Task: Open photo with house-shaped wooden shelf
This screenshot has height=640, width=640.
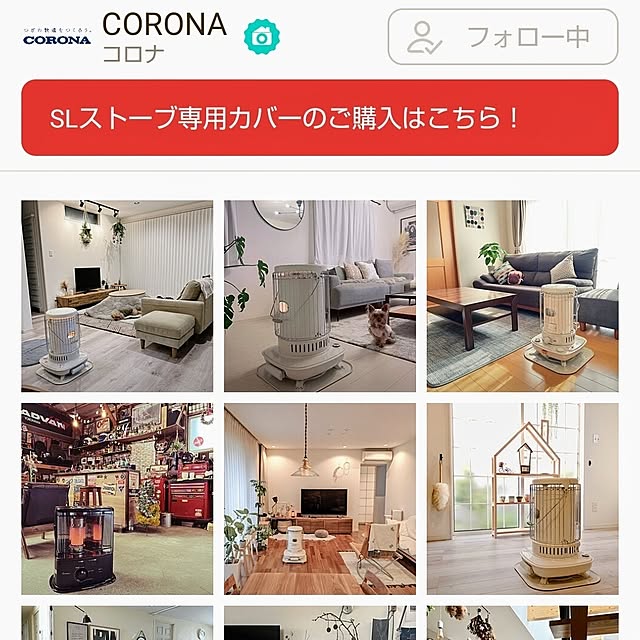Action: click(522, 498)
